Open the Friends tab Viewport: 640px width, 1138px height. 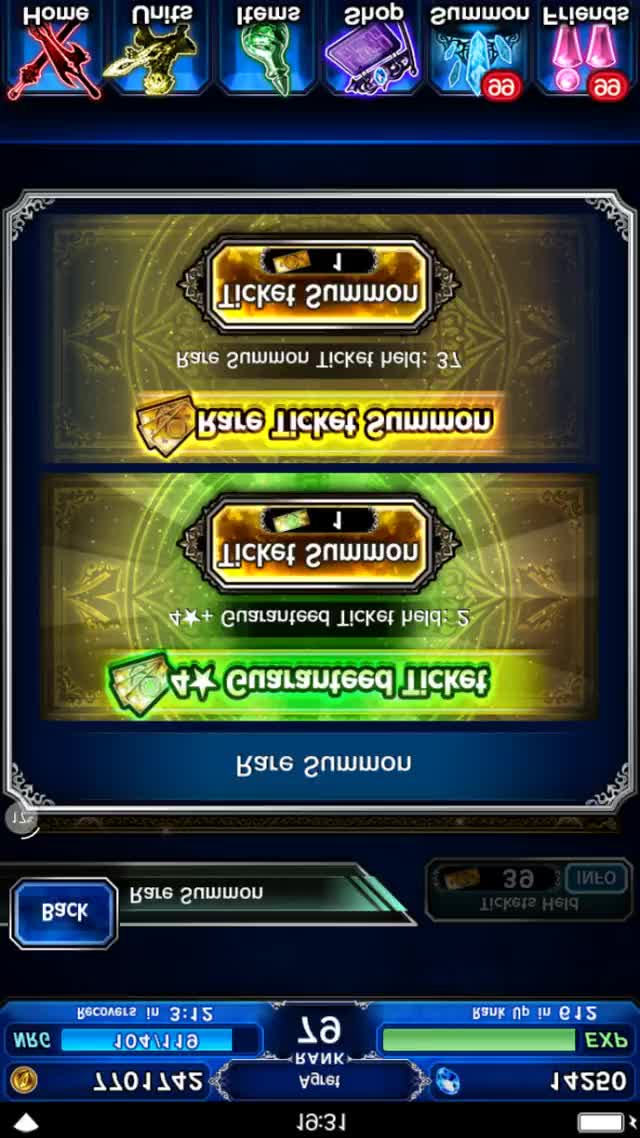[585, 50]
